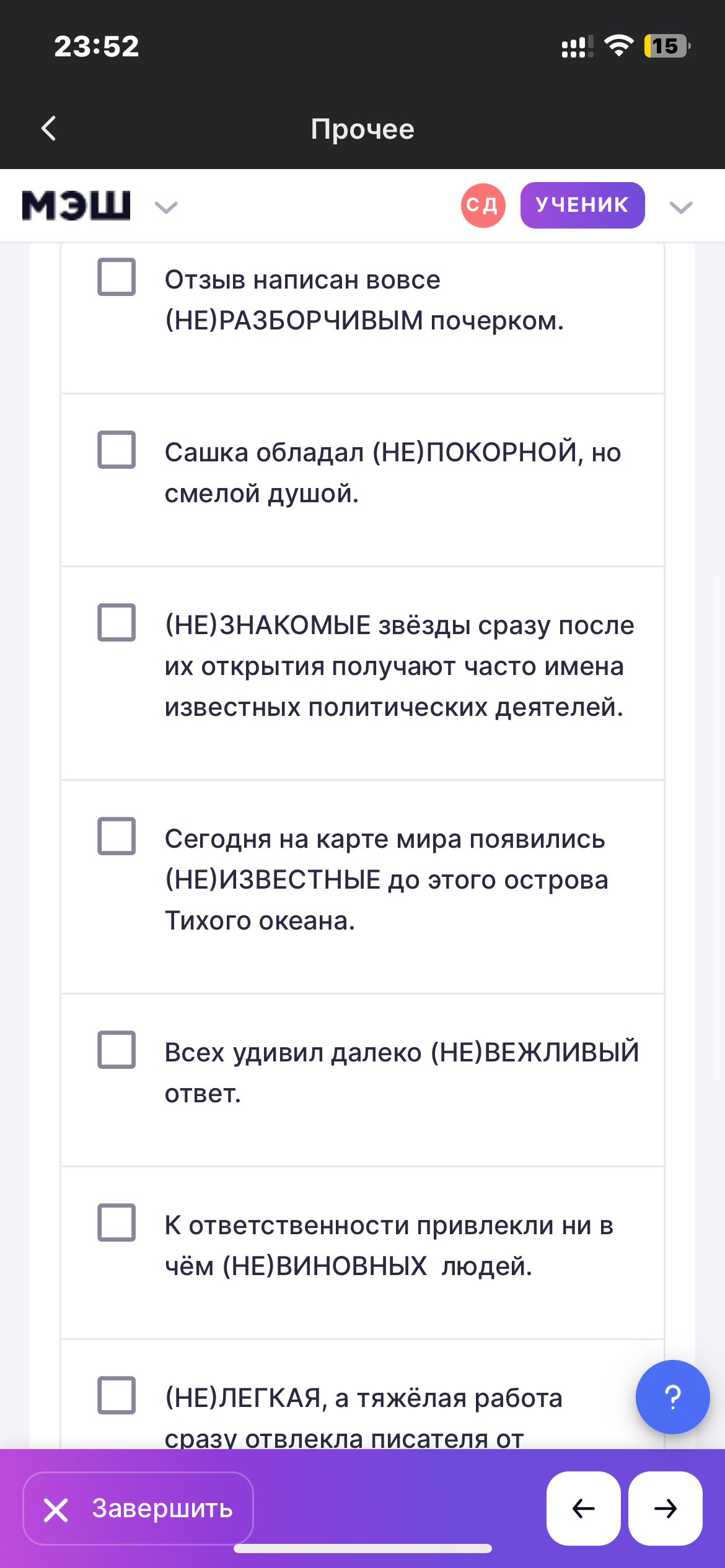Select the (НЕ)ПОКОРНОЙ душой checkbox
This screenshot has height=1568, width=725.
tap(116, 450)
